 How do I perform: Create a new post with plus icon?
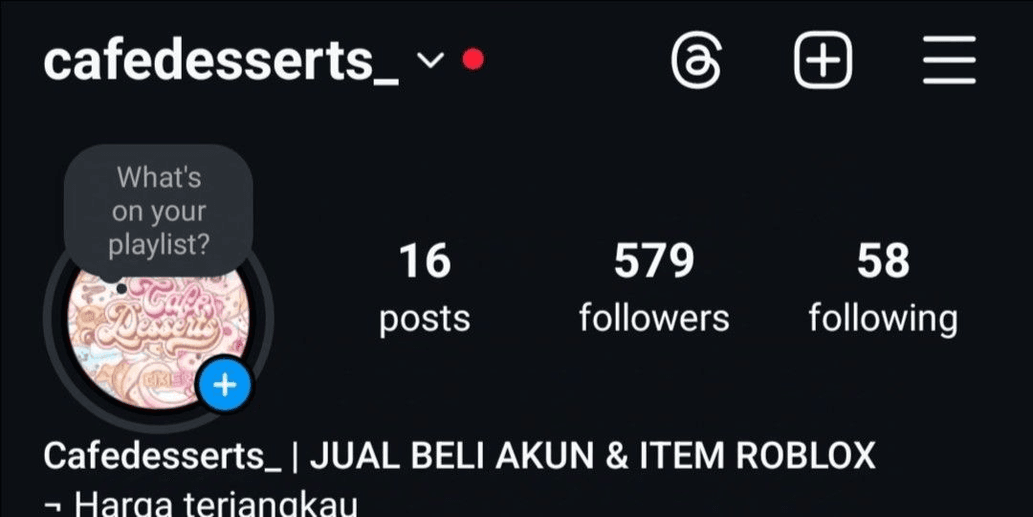(x=822, y=61)
